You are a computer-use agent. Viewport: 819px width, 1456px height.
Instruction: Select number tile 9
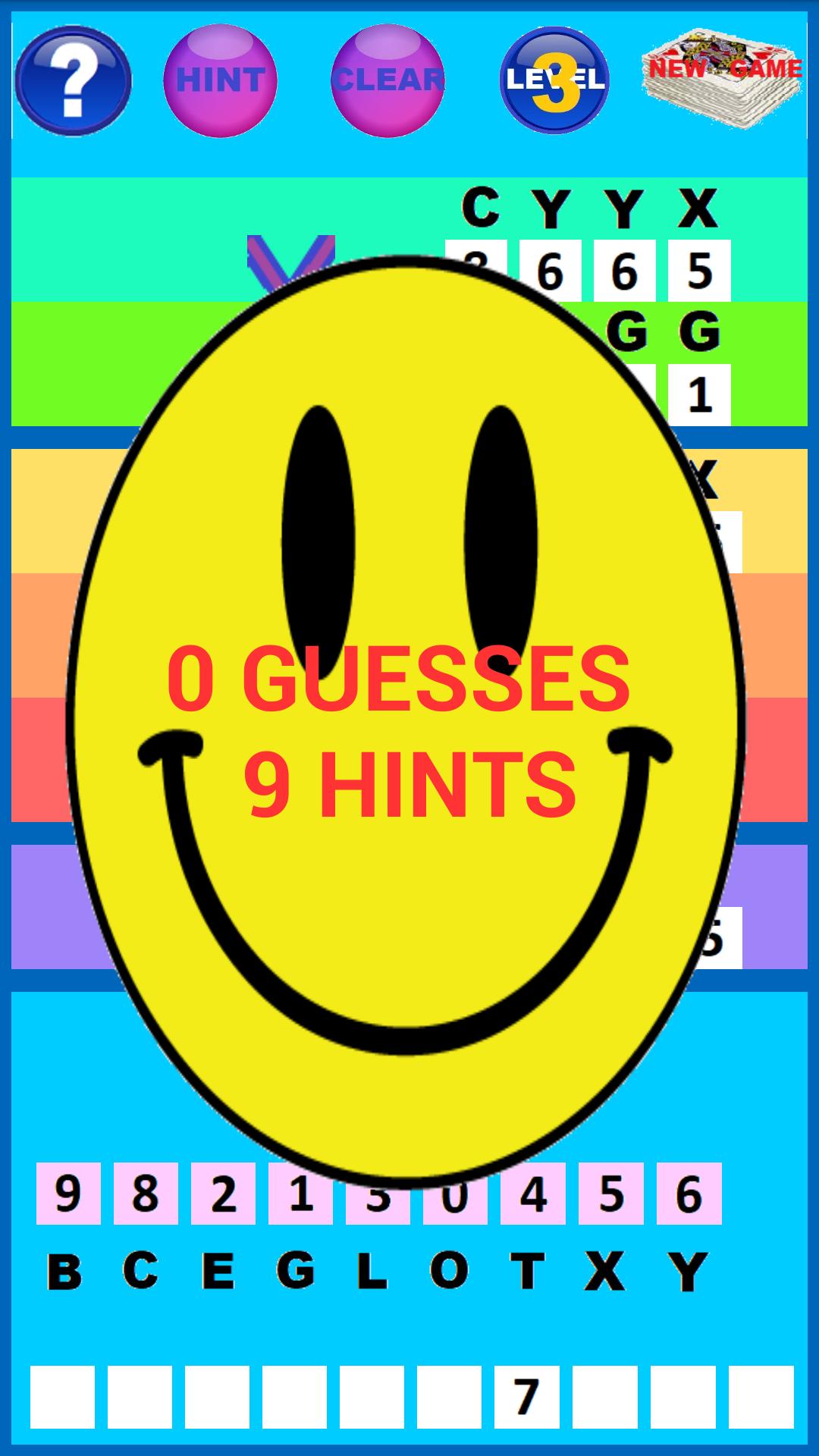click(68, 1194)
